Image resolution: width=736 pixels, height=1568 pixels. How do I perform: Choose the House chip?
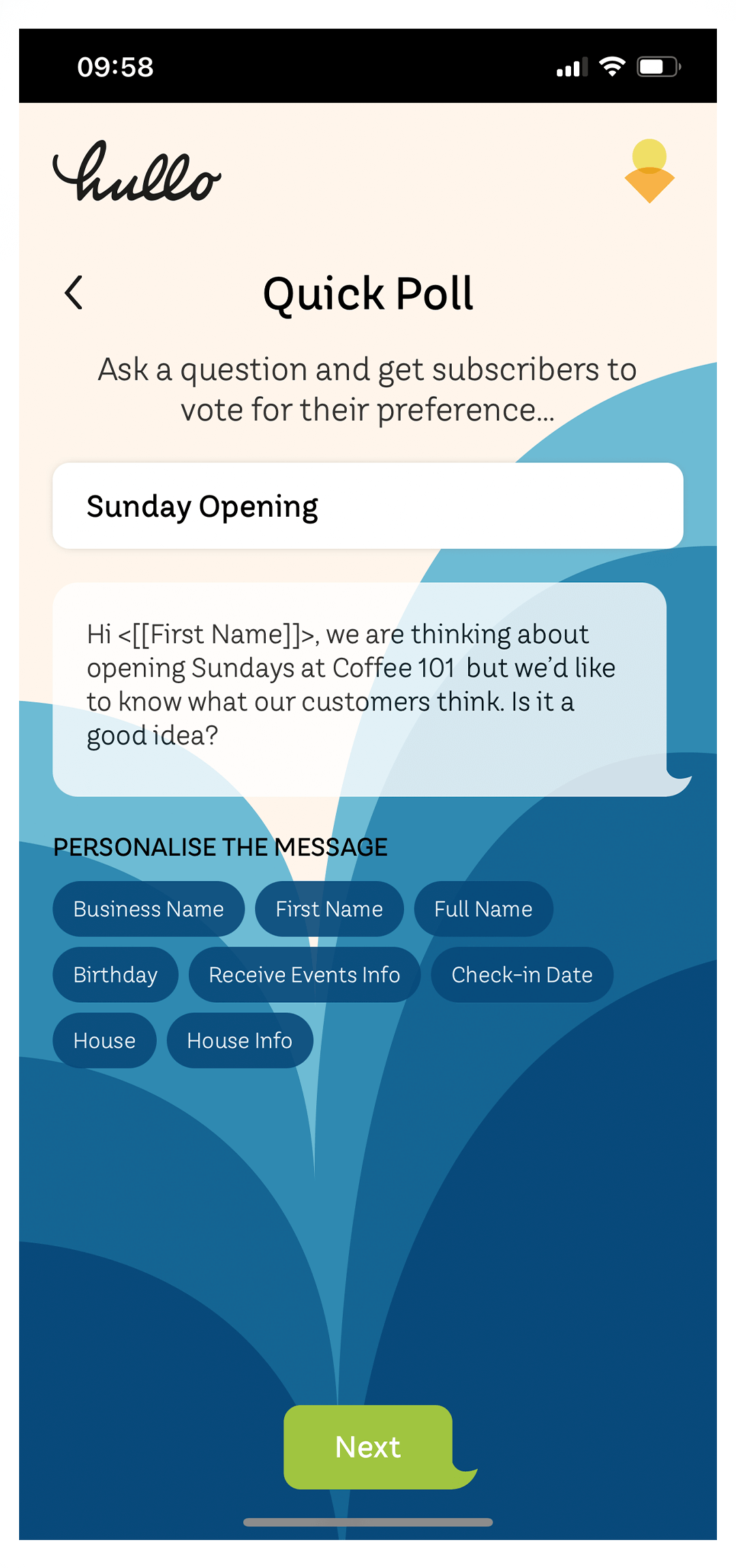[x=104, y=1040]
